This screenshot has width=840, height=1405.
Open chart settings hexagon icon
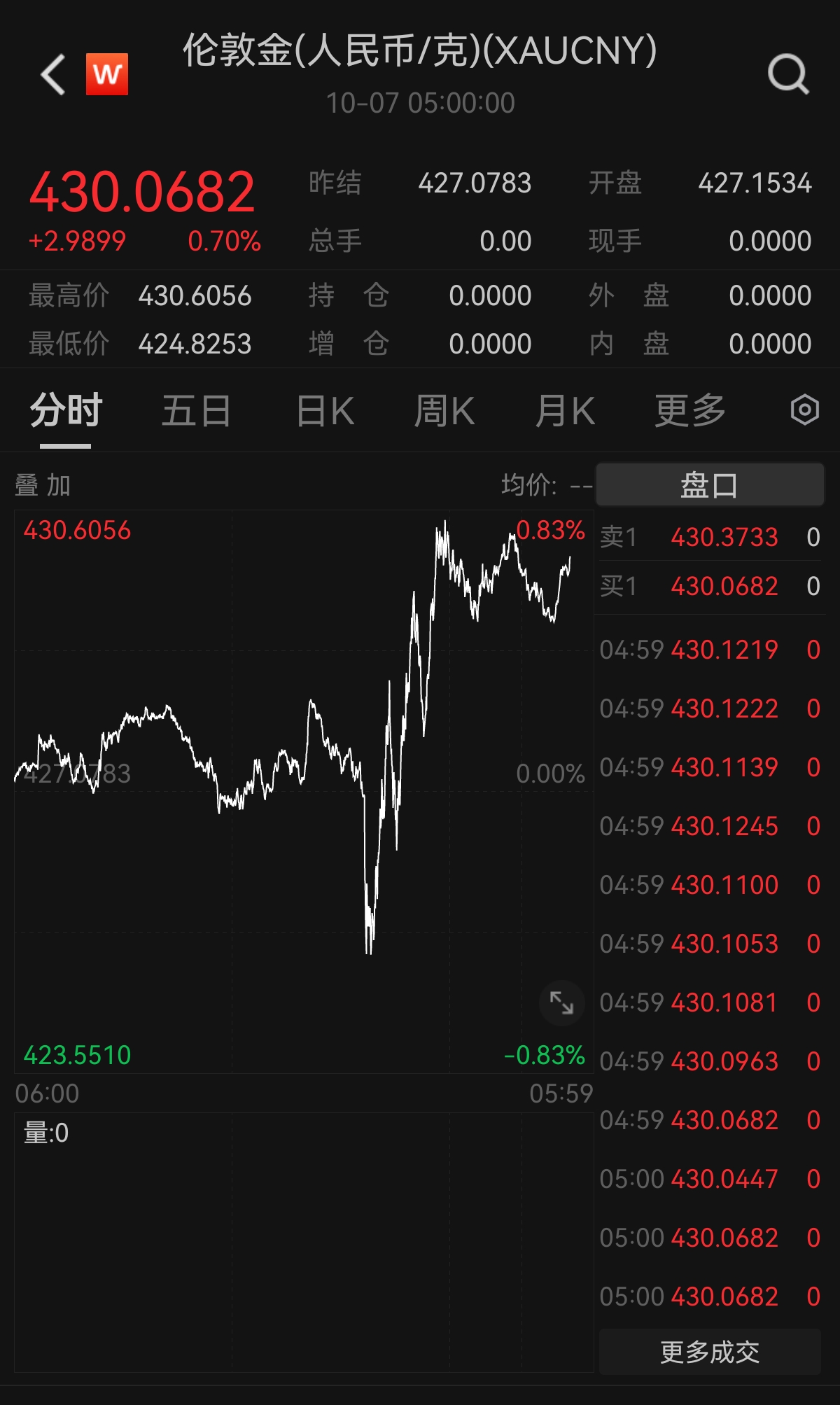coord(805,410)
